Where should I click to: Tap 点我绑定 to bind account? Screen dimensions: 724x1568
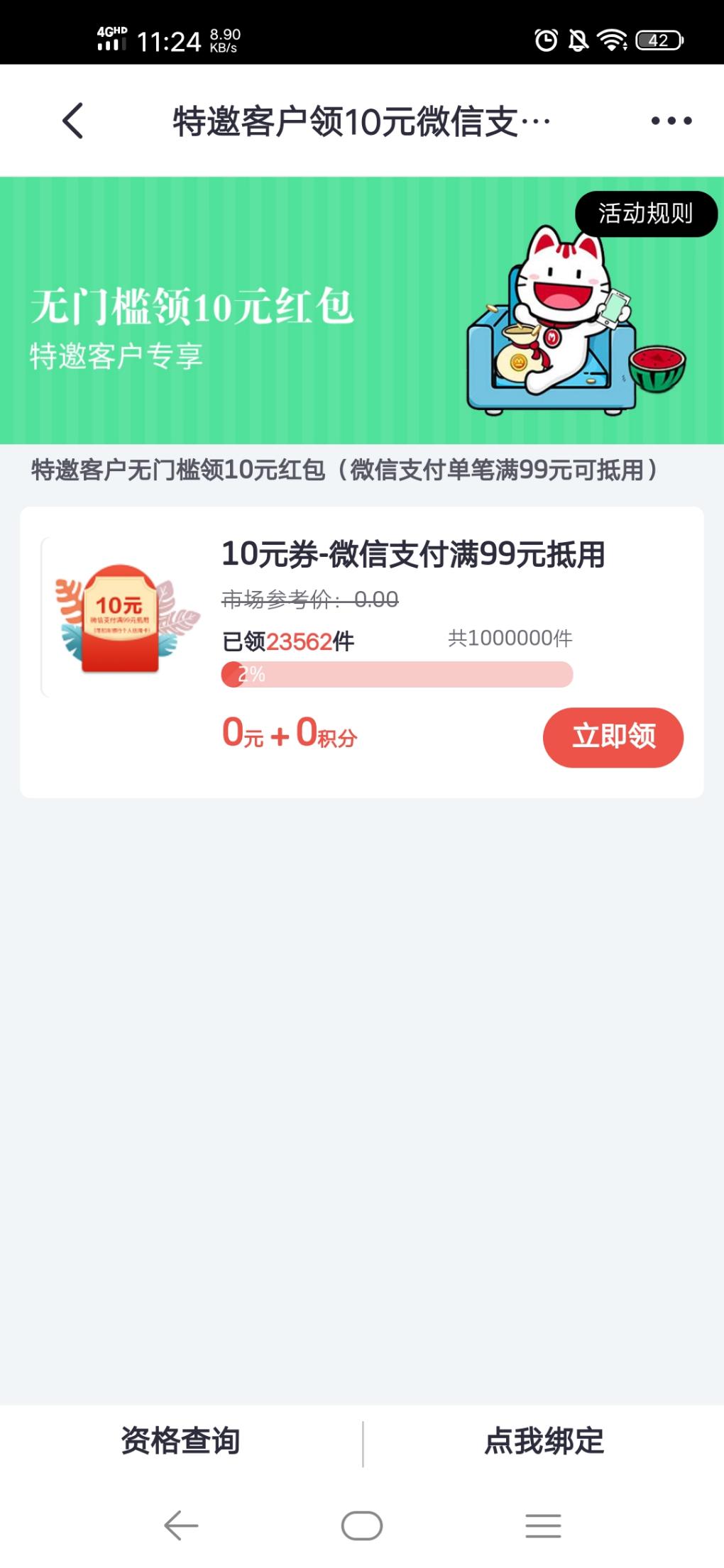click(x=544, y=1441)
